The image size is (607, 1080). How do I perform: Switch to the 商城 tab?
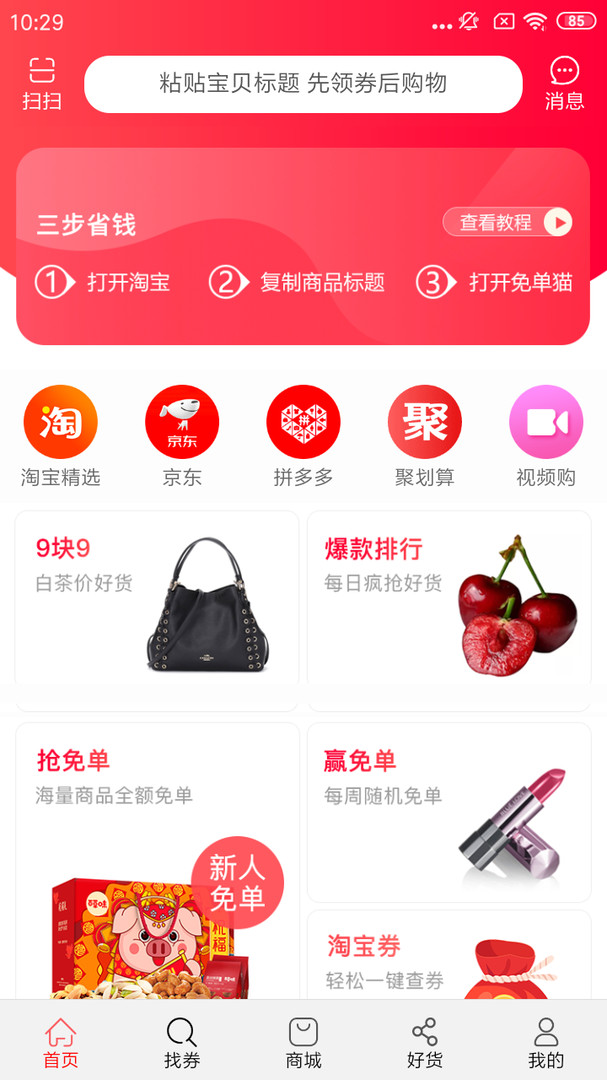(x=303, y=1042)
